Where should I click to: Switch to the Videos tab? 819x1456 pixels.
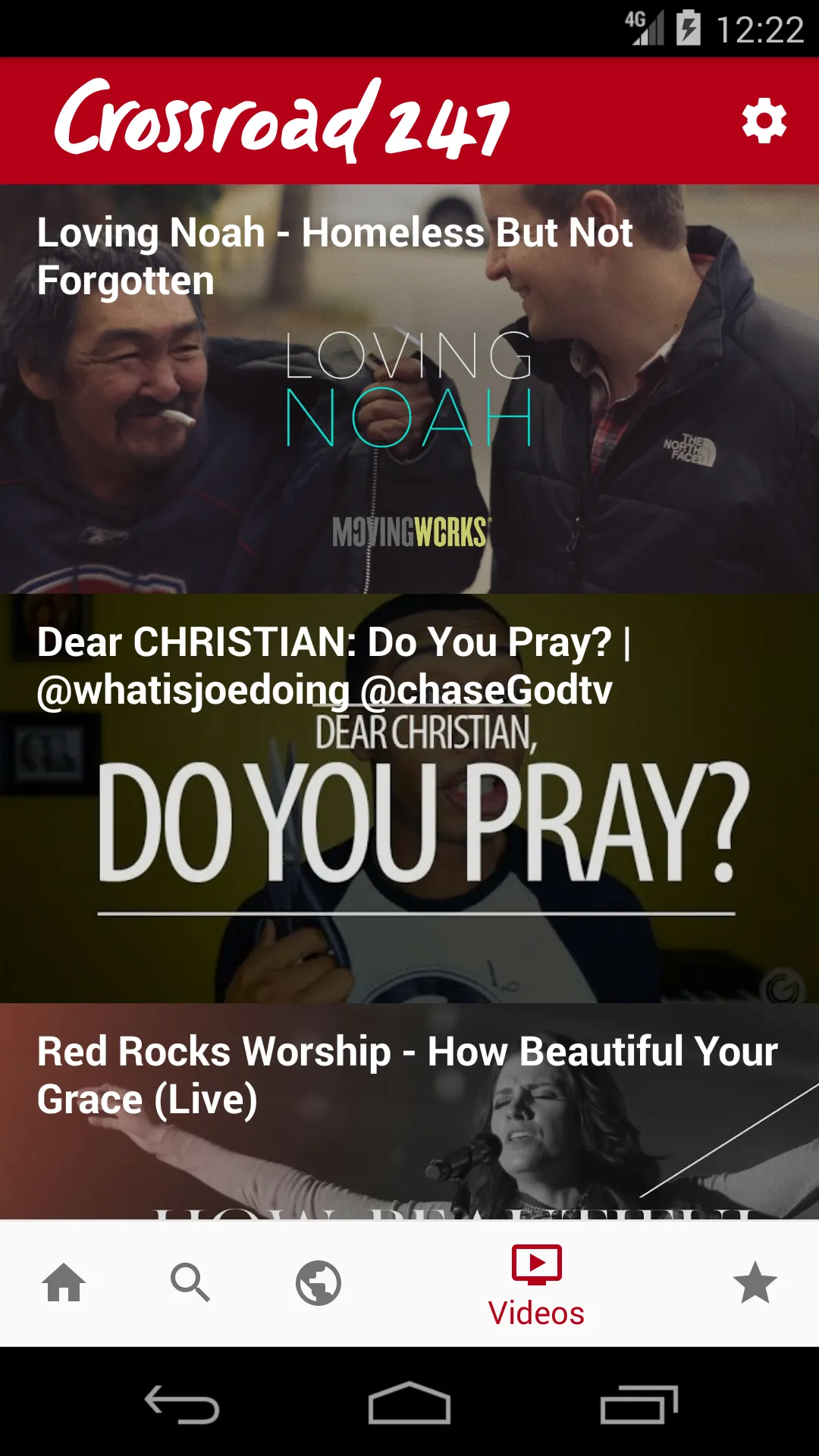[536, 1285]
